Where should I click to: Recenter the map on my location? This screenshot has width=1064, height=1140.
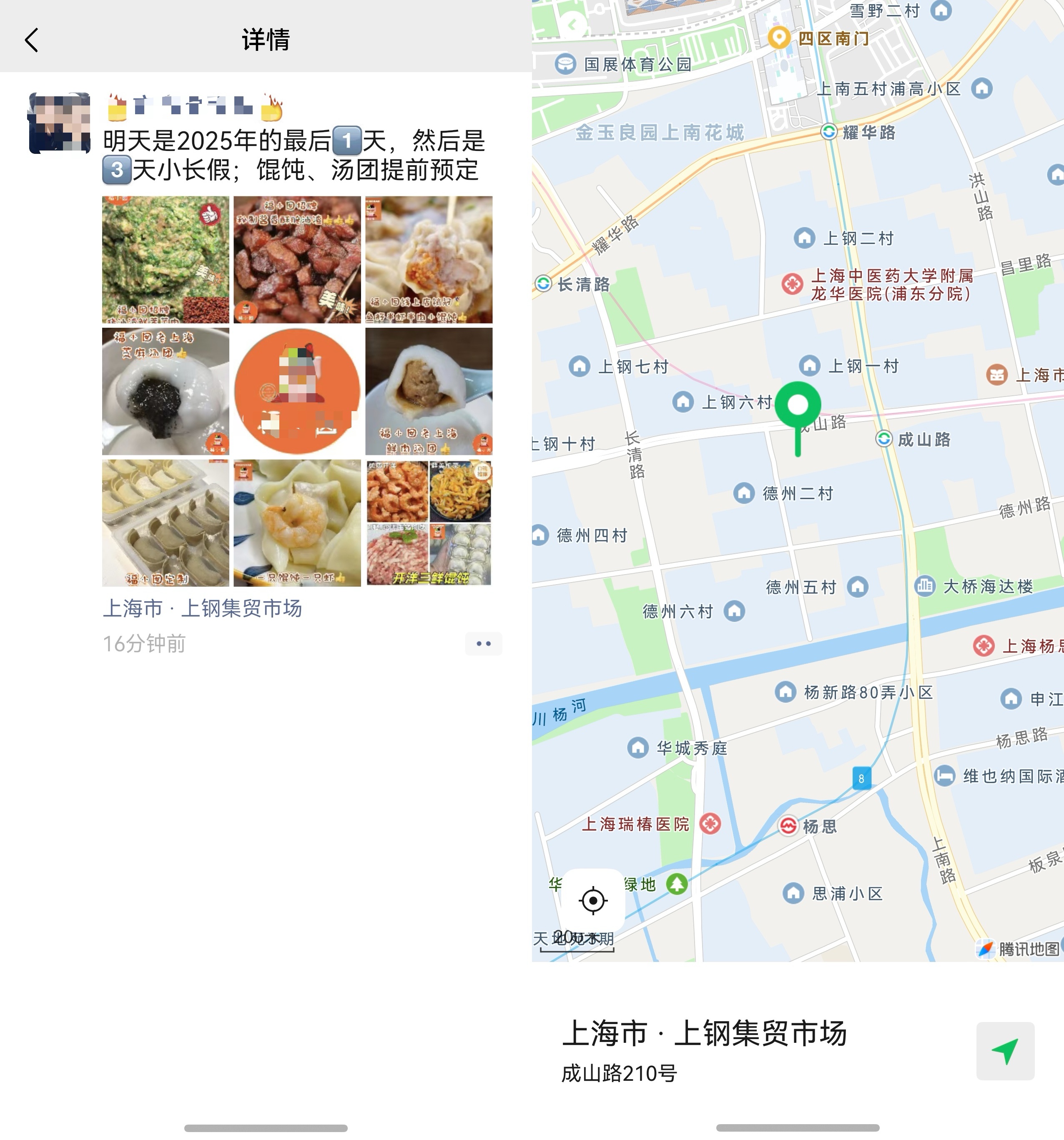click(x=593, y=900)
